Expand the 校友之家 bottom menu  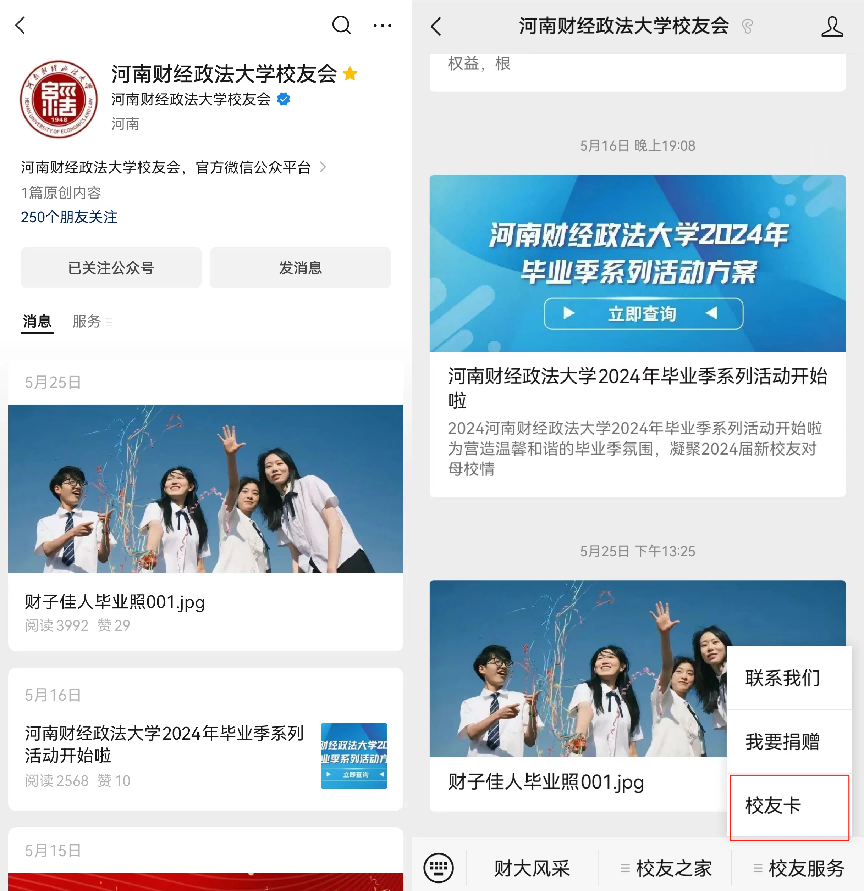666,868
